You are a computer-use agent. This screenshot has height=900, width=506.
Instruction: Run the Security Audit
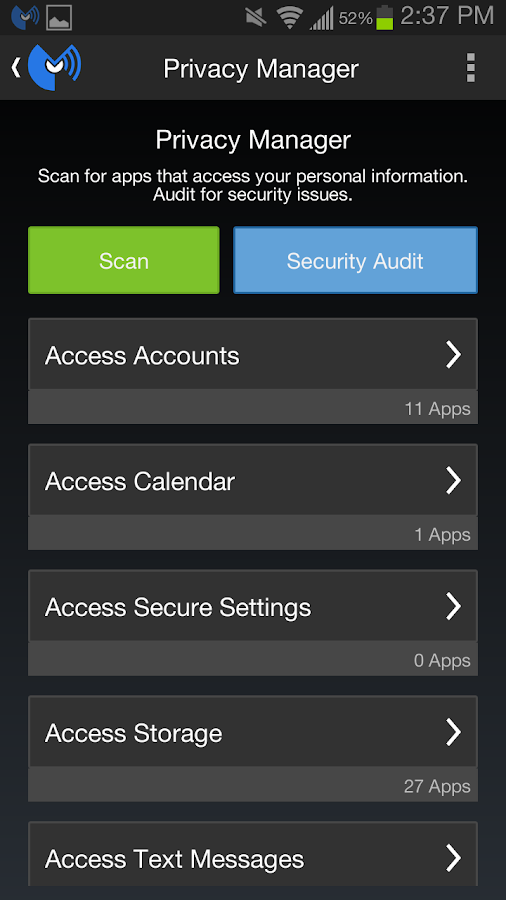point(355,261)
